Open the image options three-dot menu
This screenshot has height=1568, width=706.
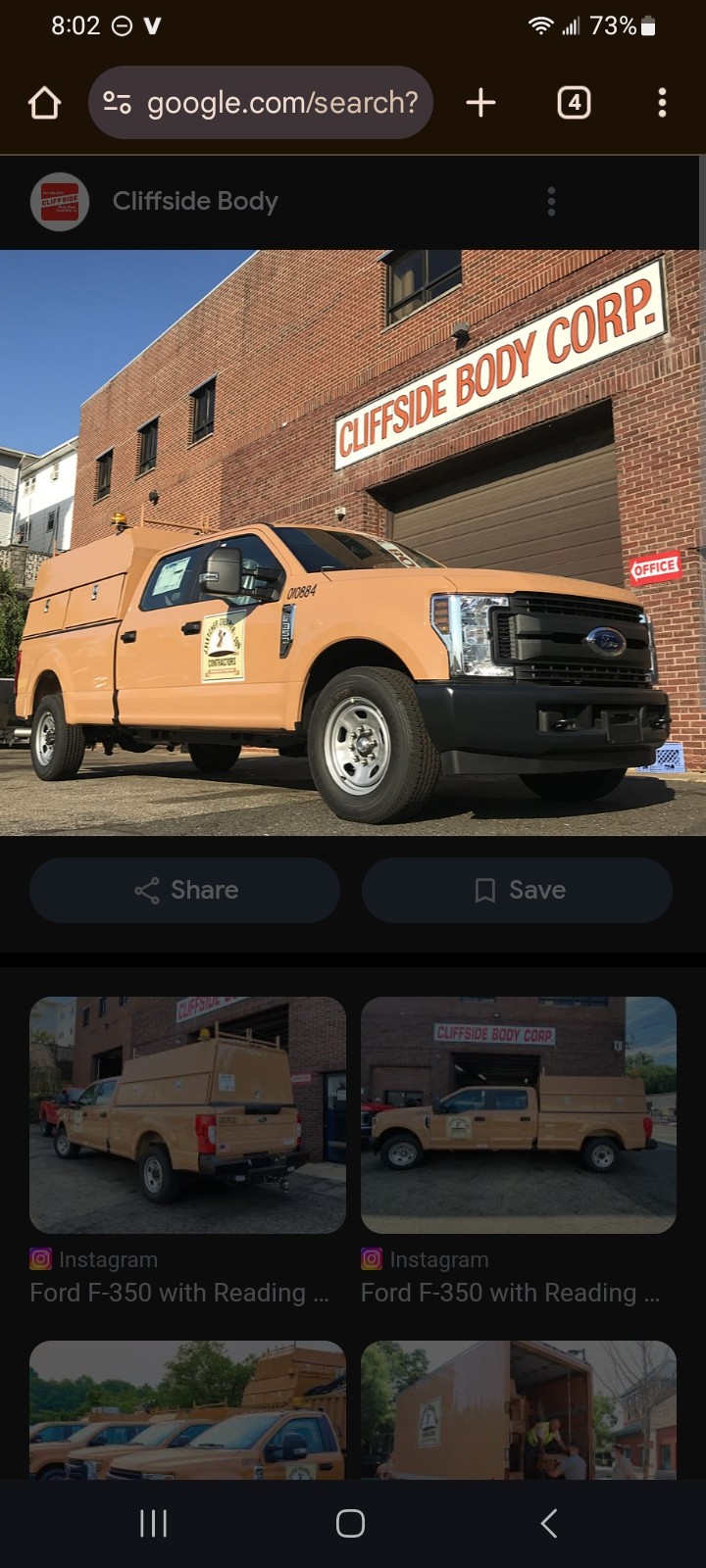(x=552, y=202)
